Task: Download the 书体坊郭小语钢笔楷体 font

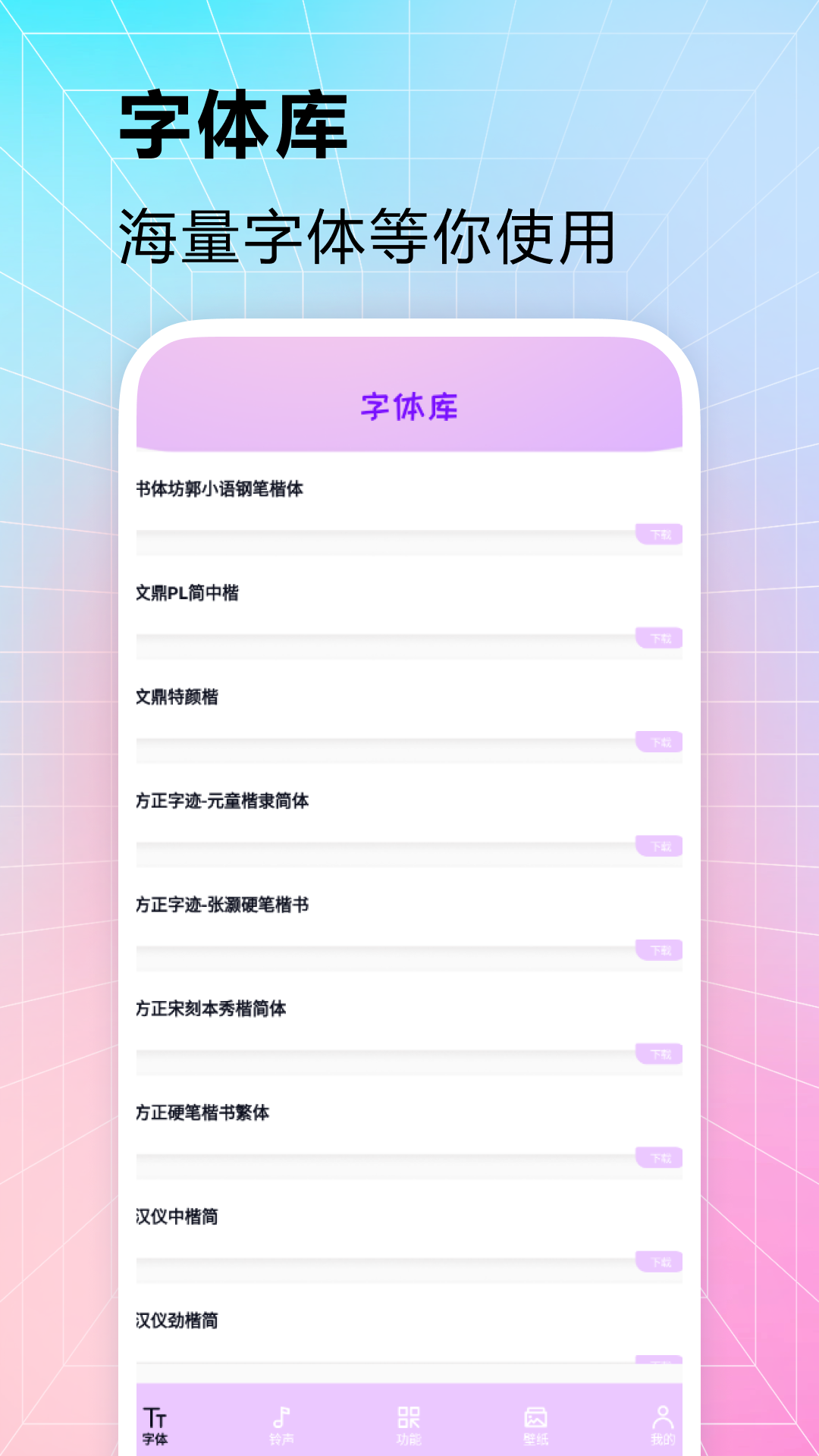Action: coord(657,535)
